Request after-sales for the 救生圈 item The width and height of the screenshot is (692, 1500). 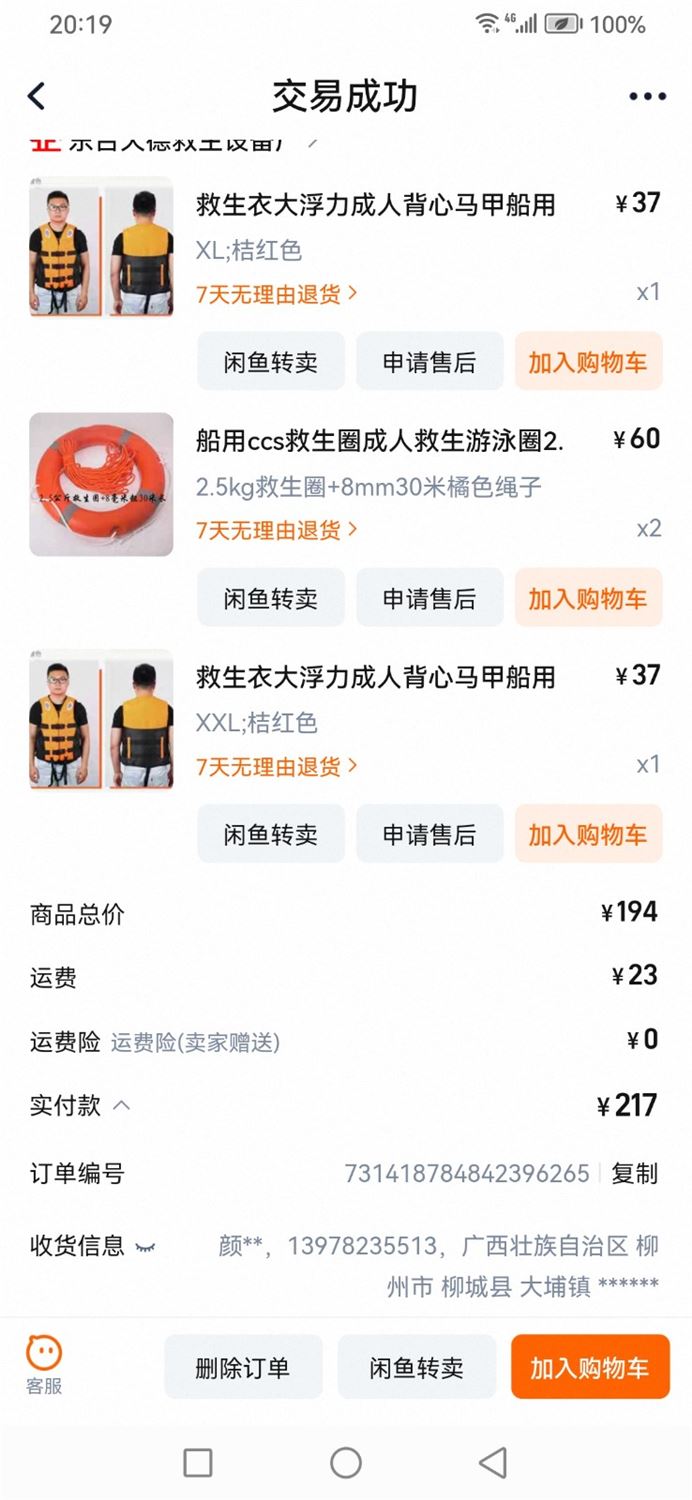tap(429, 598)
